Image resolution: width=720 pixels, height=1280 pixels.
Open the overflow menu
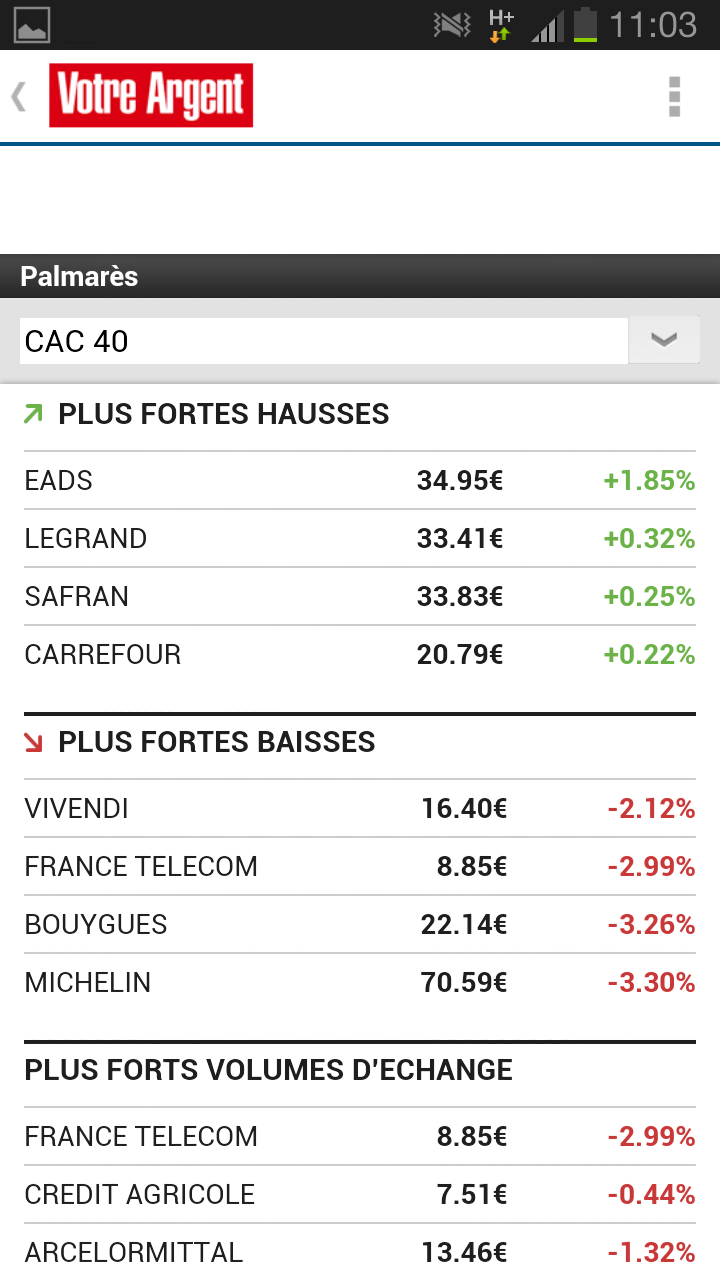(x=675, y=96)
